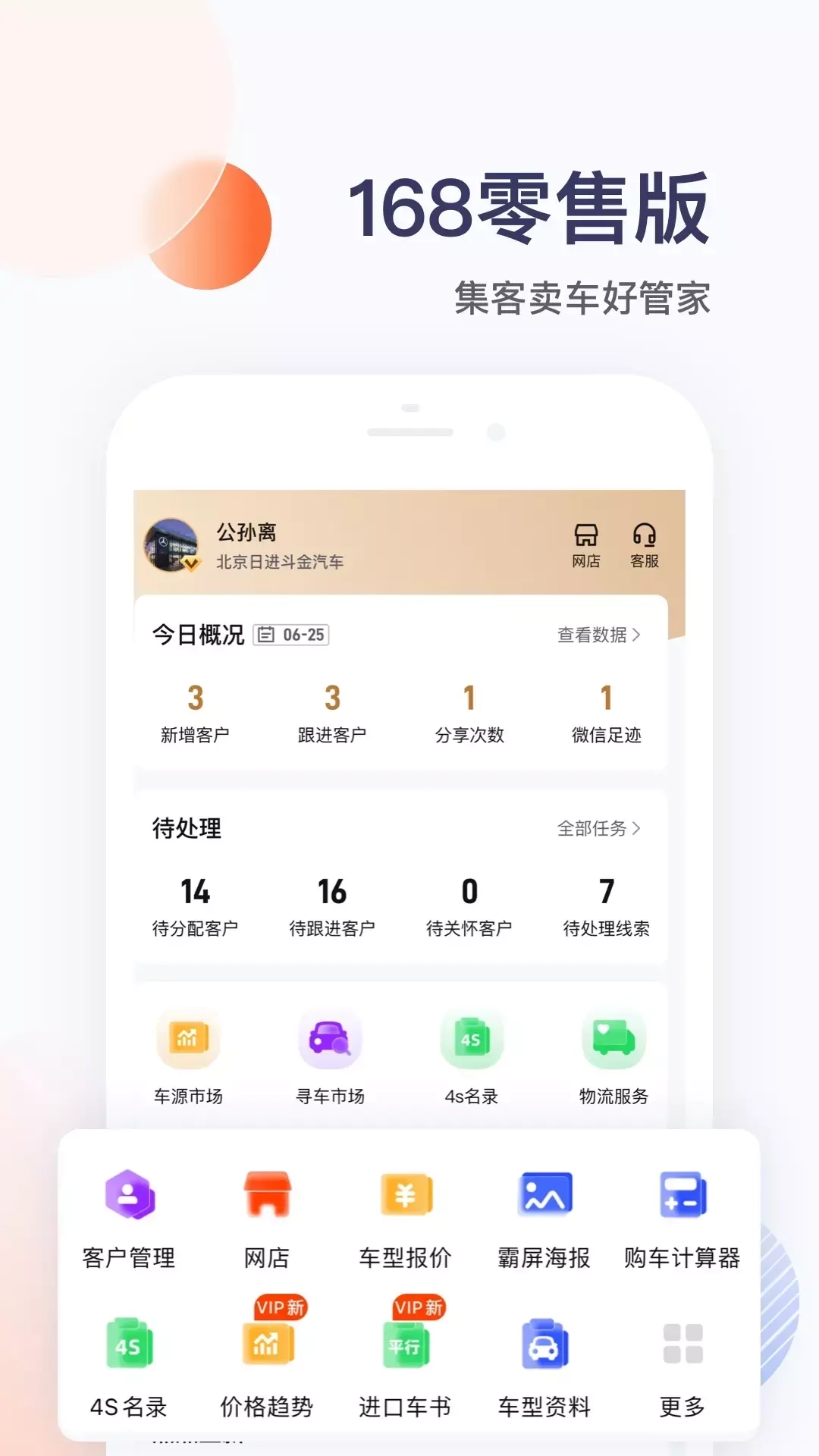Screen dimensions: 819x1456
Task: Open the 车型资料 vehicle data icon
Action: [x=544, y=1357]
